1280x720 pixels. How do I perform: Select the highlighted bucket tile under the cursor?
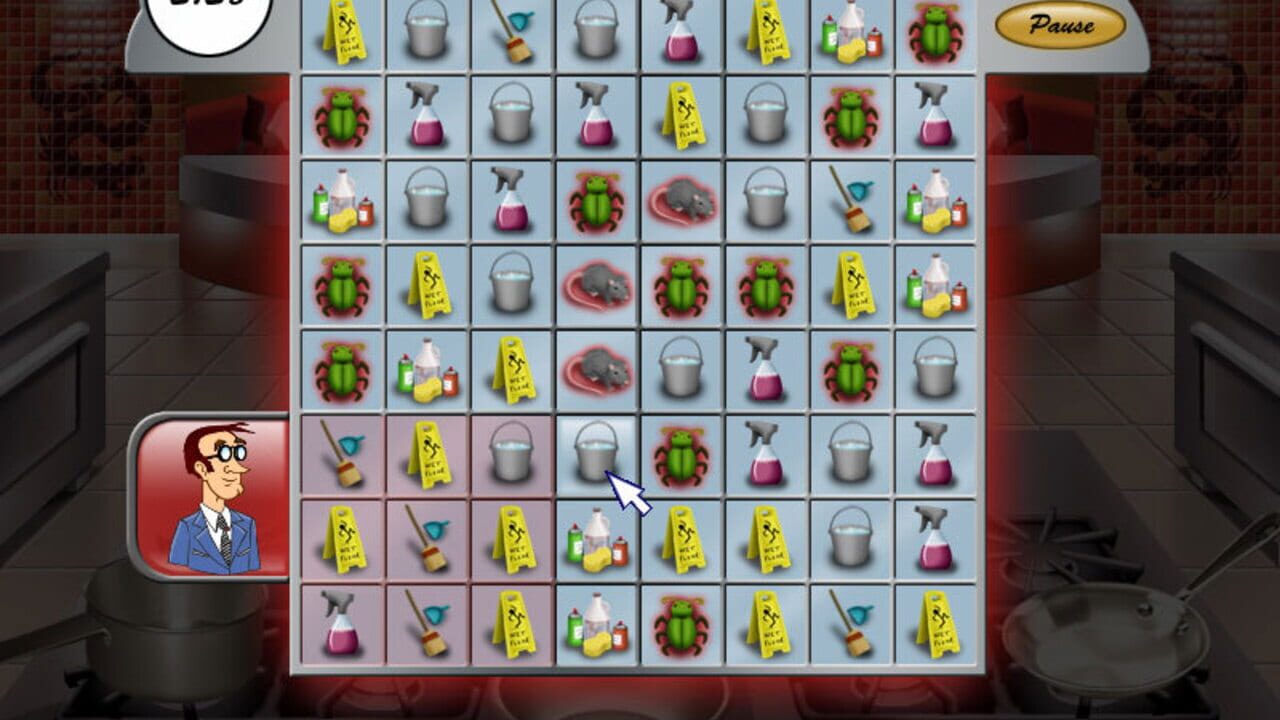point(597,455)
